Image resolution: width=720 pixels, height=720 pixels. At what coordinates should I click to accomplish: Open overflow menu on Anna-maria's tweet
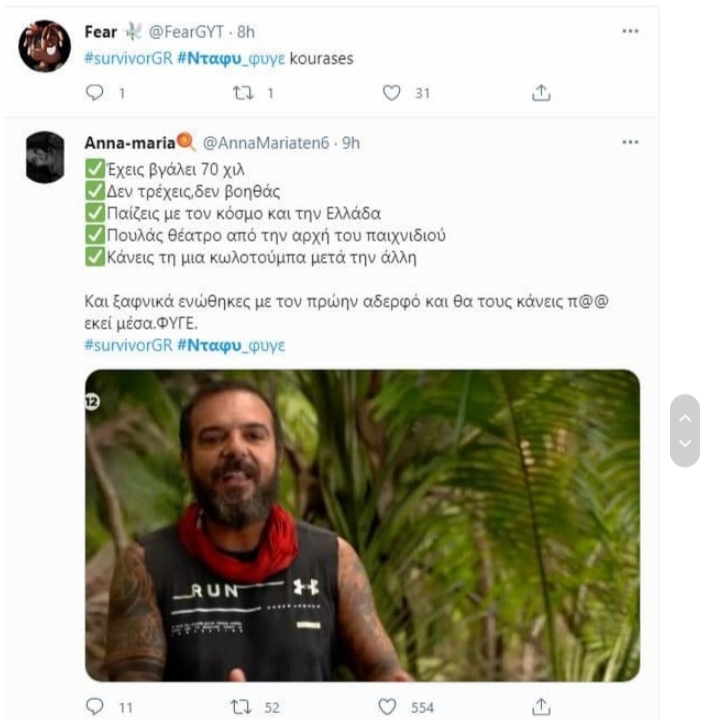(630, 143)
